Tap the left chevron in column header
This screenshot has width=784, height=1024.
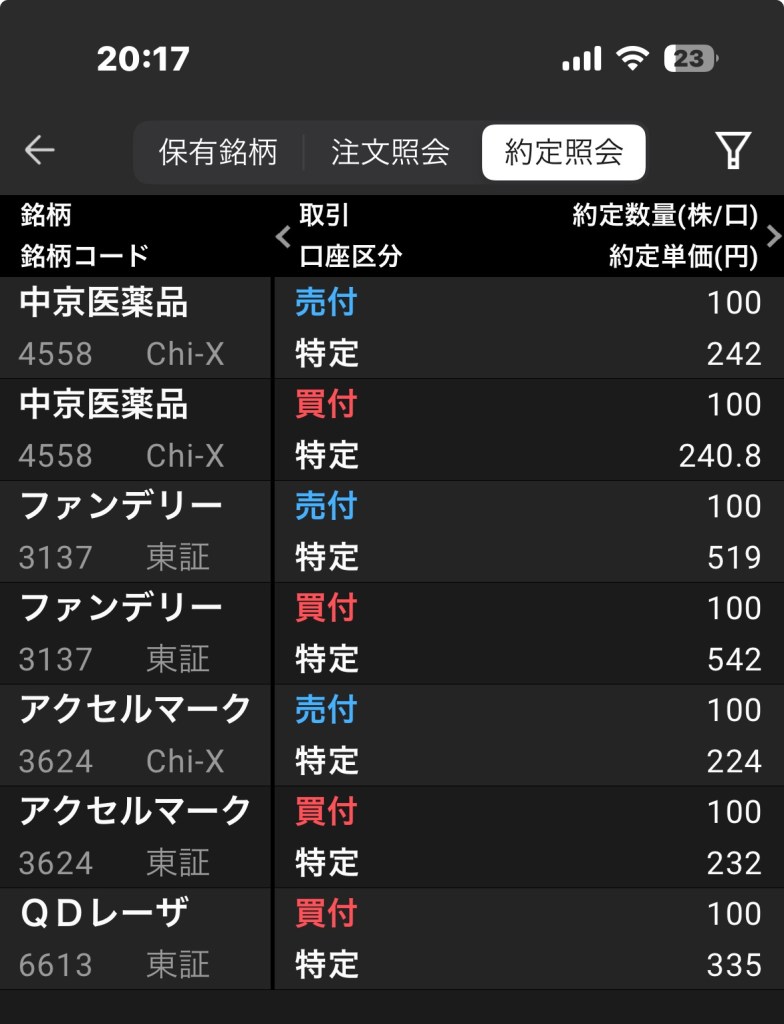283,237
